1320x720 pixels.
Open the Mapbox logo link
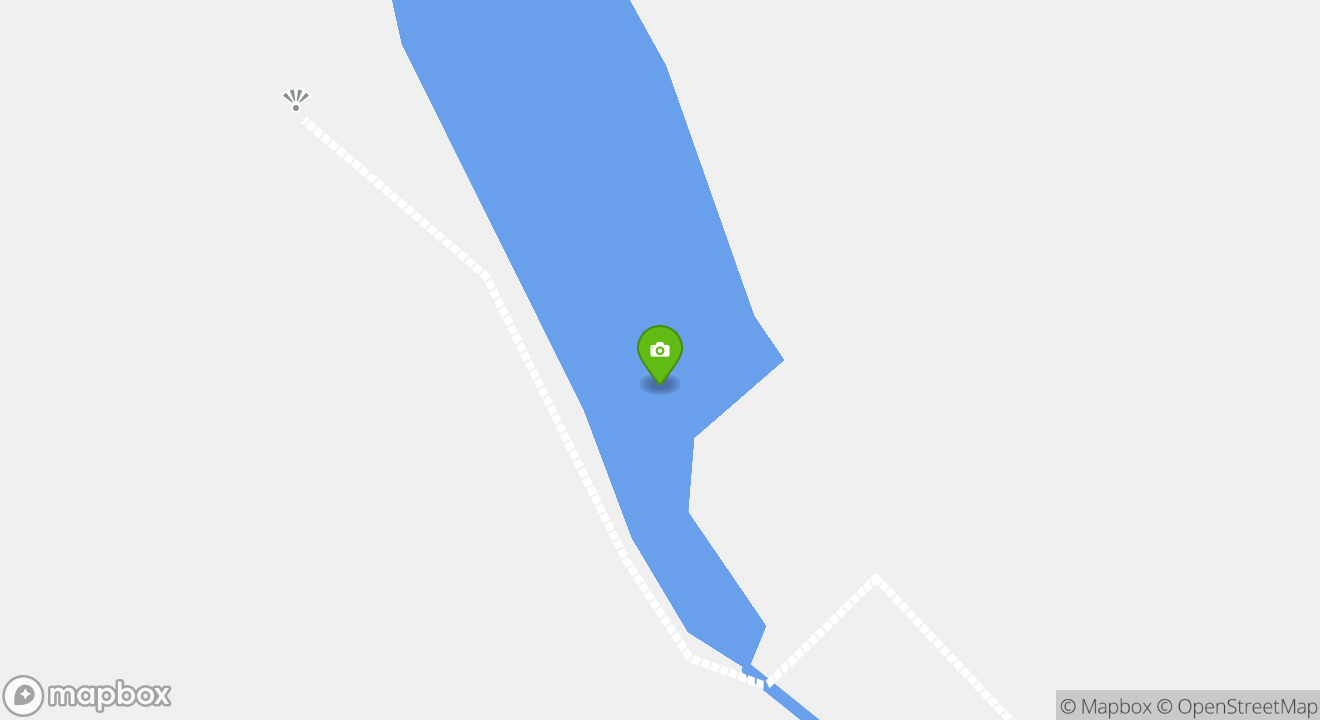(88, 695)
